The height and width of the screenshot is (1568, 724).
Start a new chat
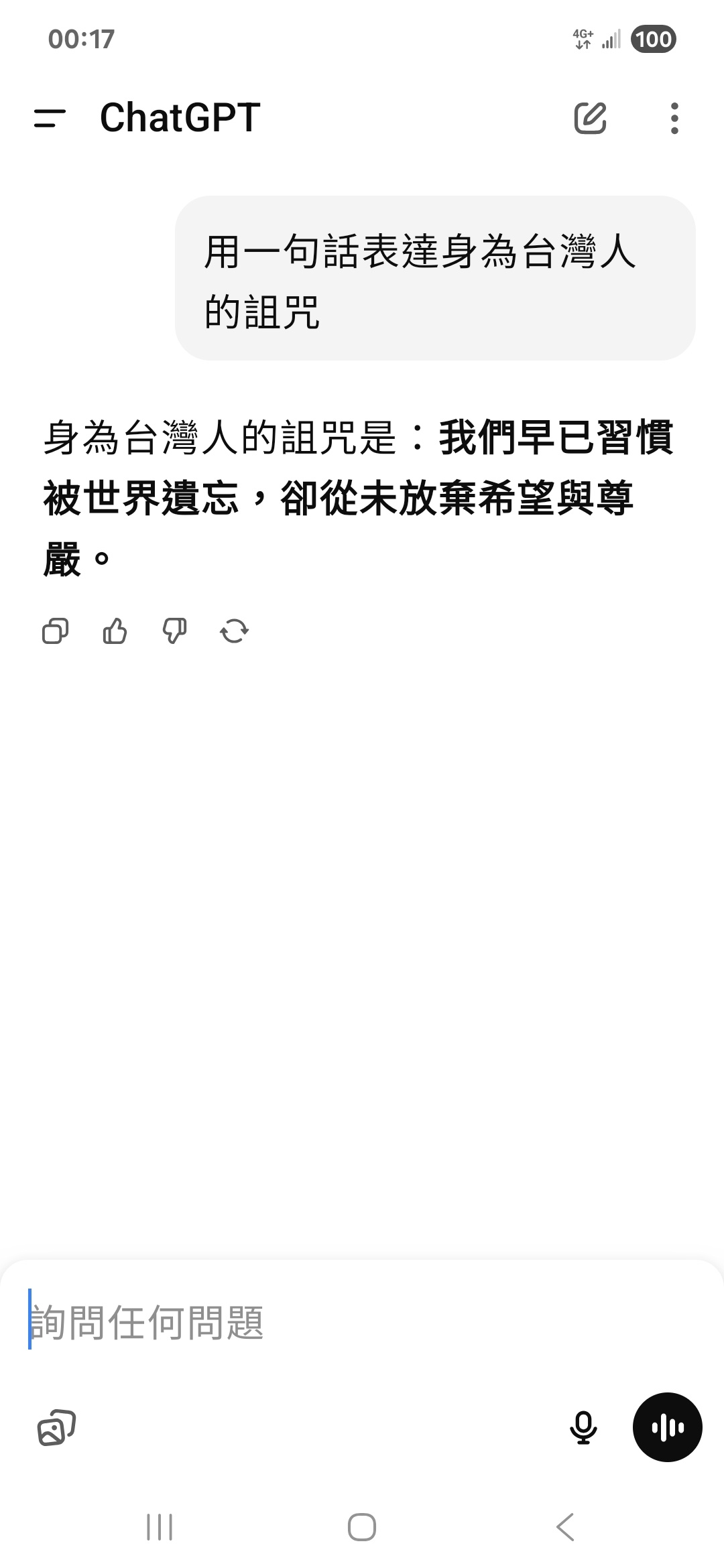[x=590, y=119]
